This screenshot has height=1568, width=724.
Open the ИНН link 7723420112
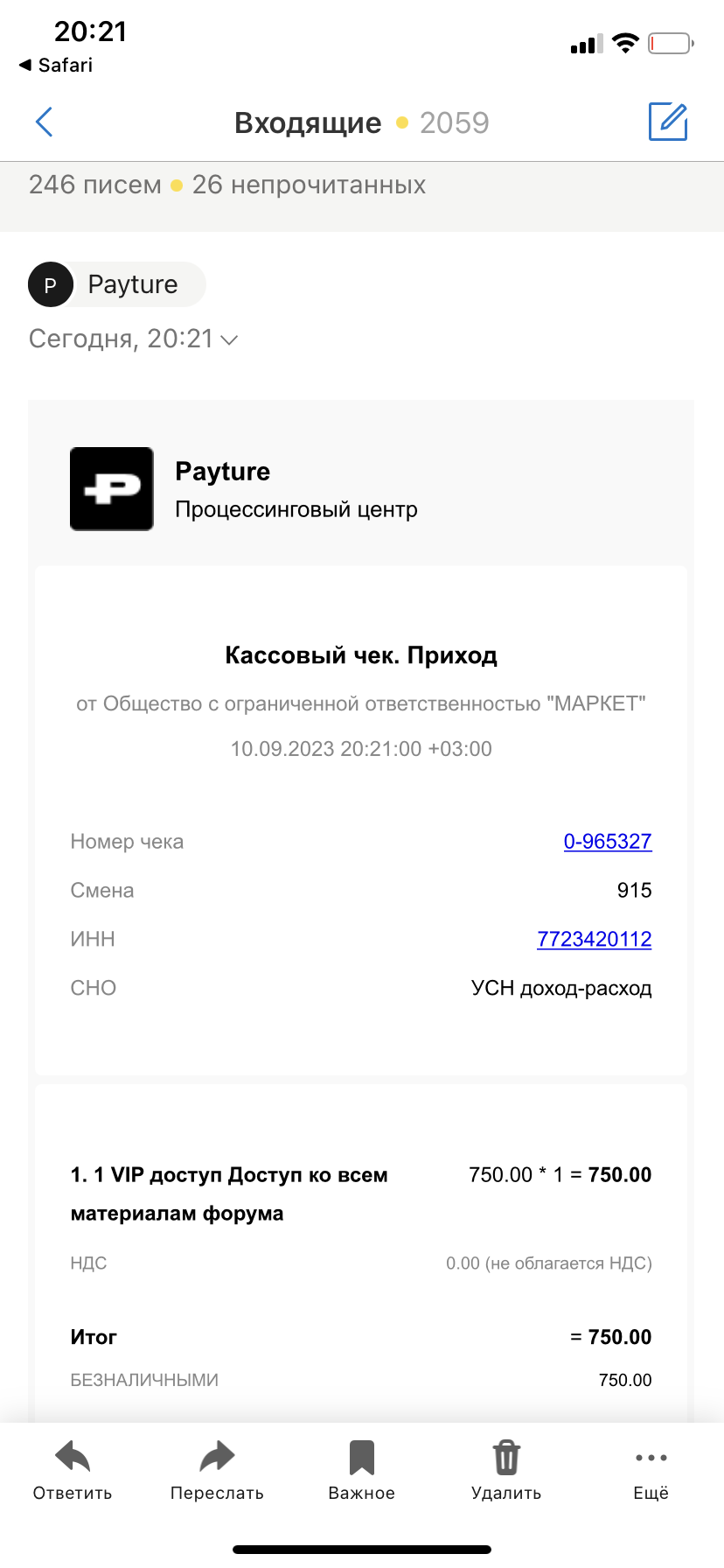point(595,940)
